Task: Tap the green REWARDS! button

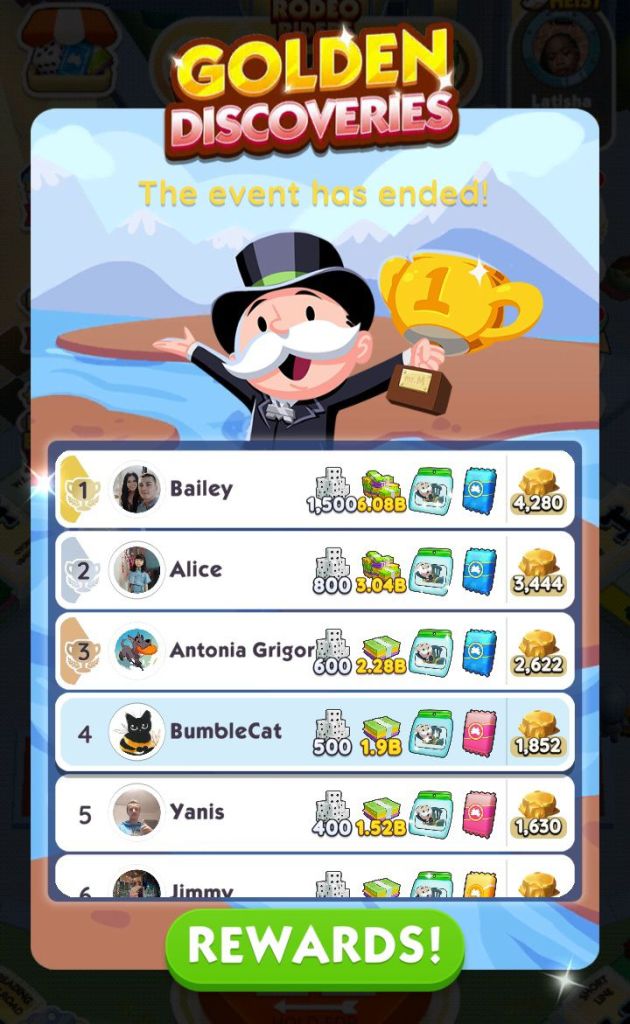Action: coord(314,945)
